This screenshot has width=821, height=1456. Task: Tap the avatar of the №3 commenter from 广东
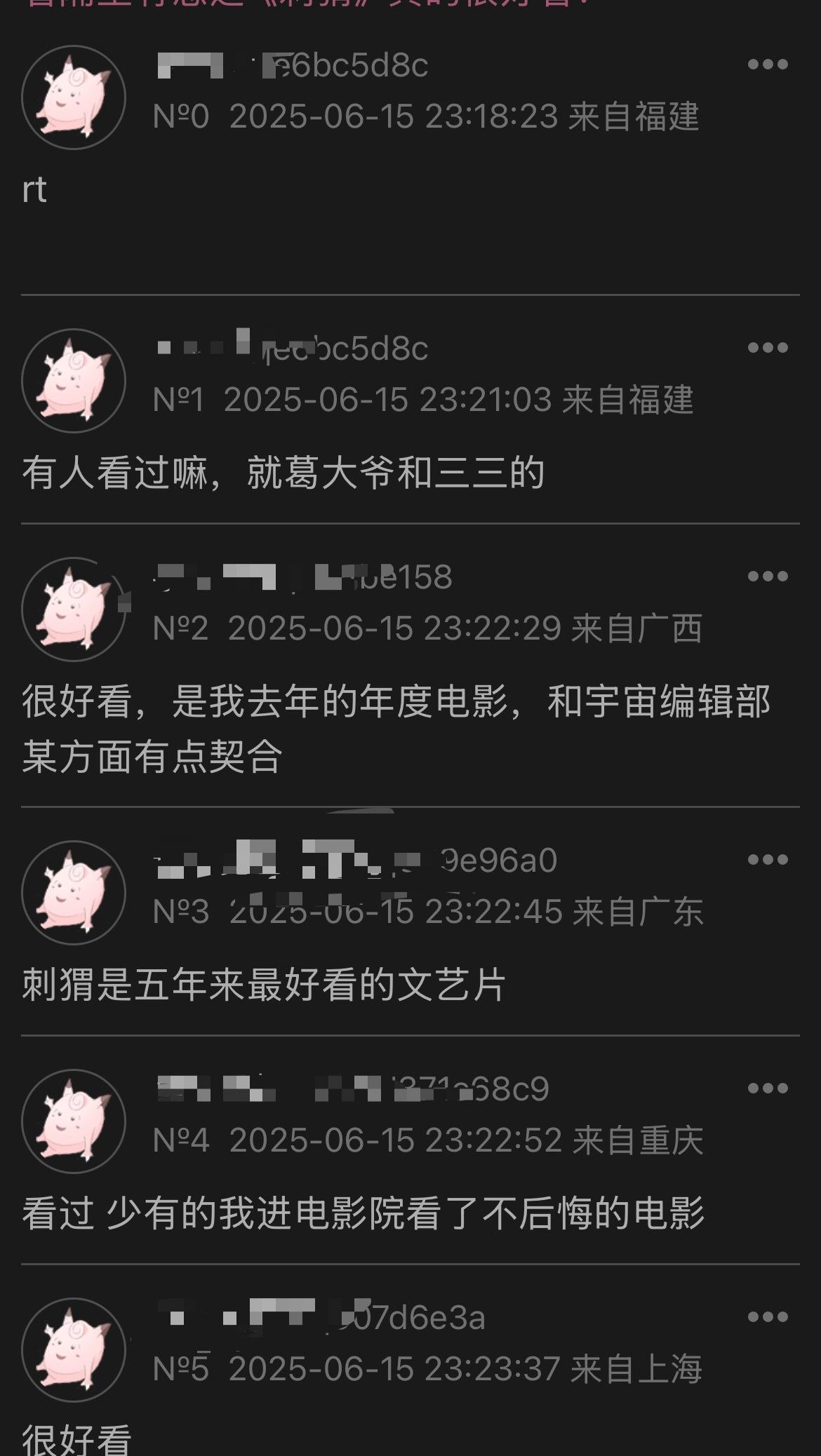[74, 893]
